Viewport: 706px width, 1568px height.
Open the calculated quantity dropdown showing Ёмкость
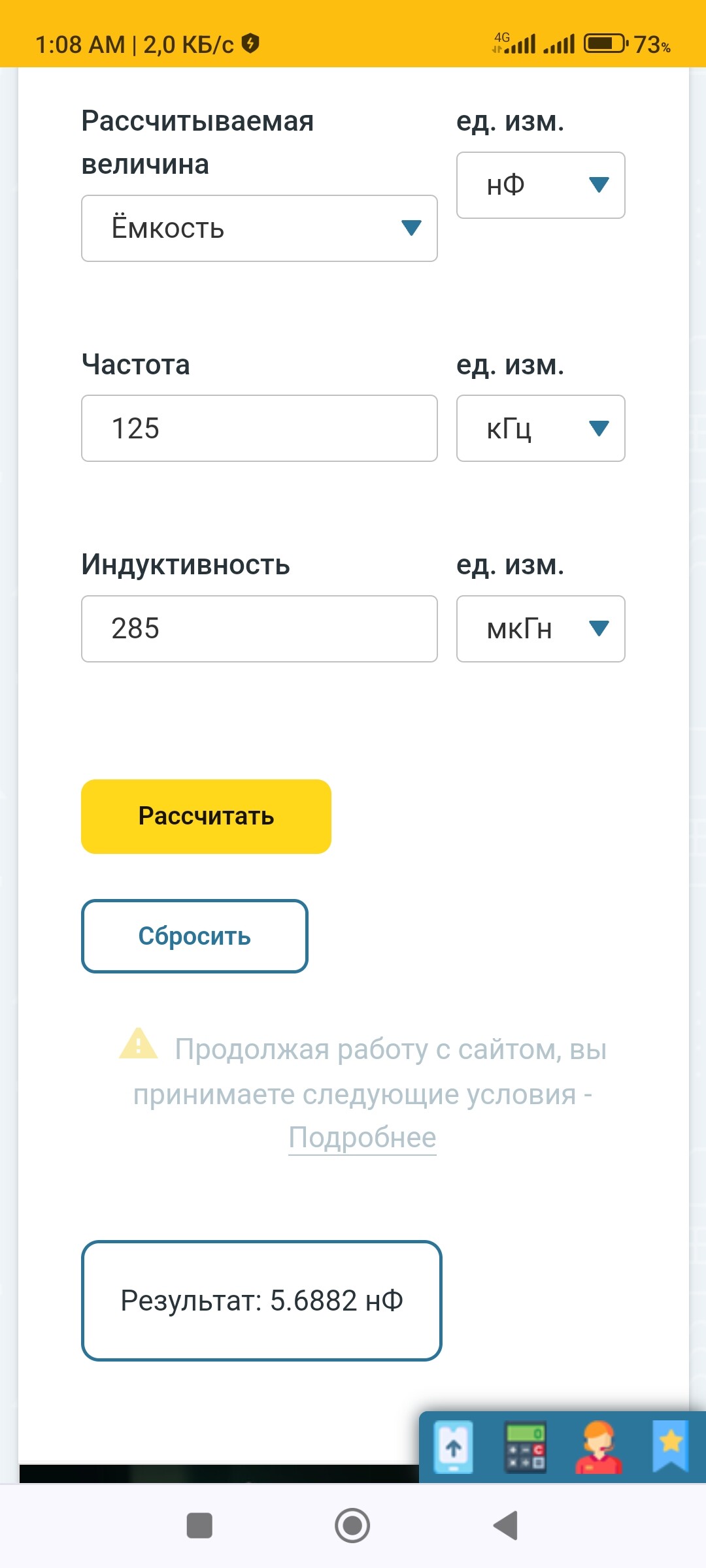pos(259,229)
